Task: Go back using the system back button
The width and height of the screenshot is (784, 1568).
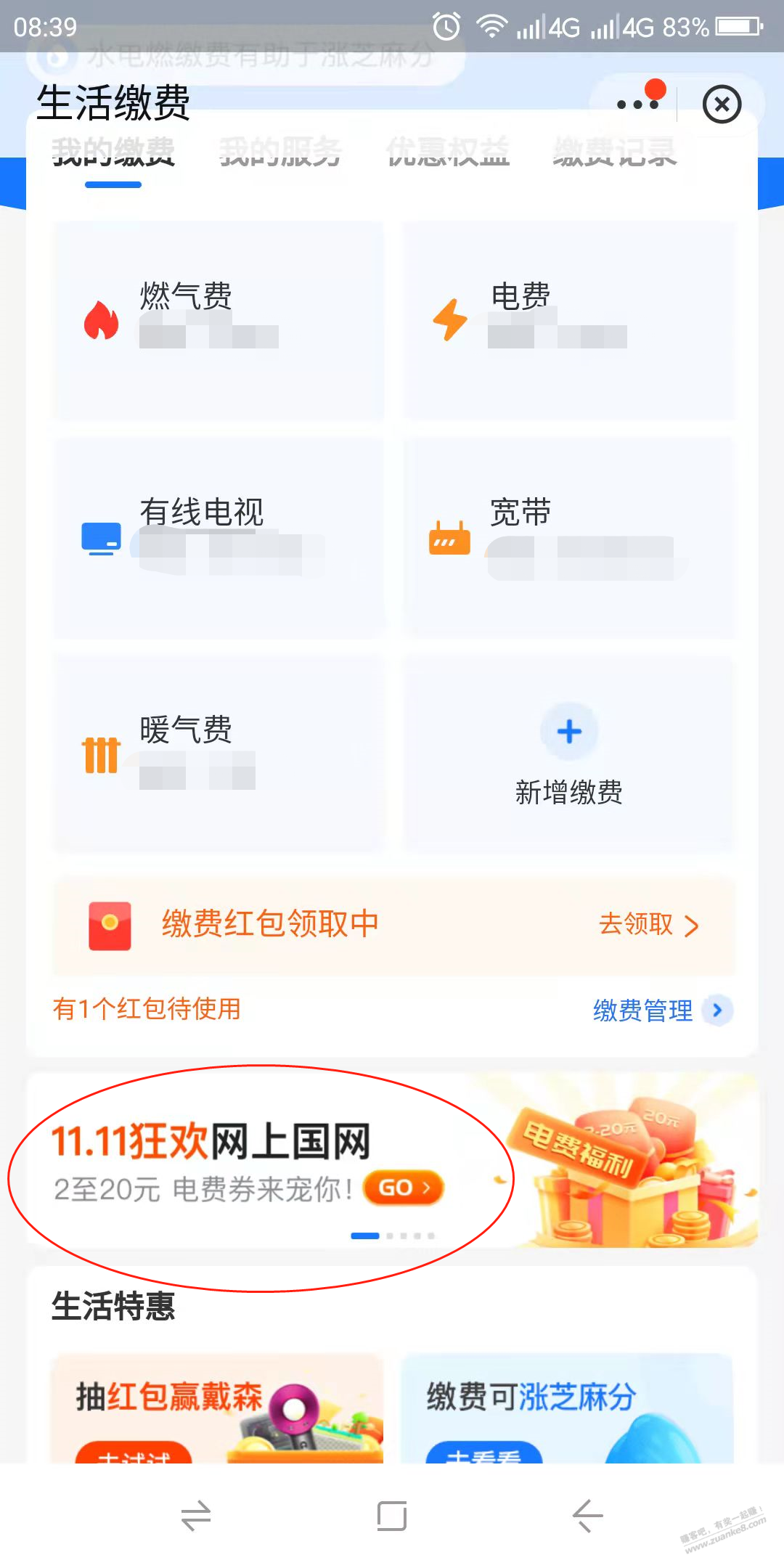Action: 587,1516
